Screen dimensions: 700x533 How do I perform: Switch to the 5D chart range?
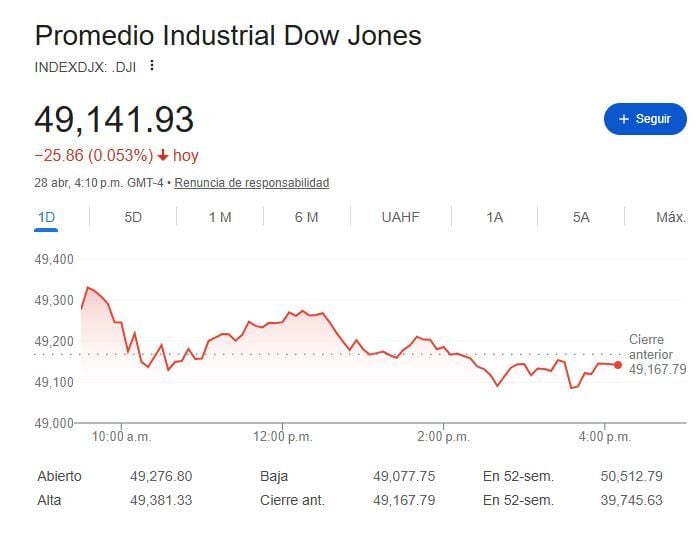(x=133, y=217)
